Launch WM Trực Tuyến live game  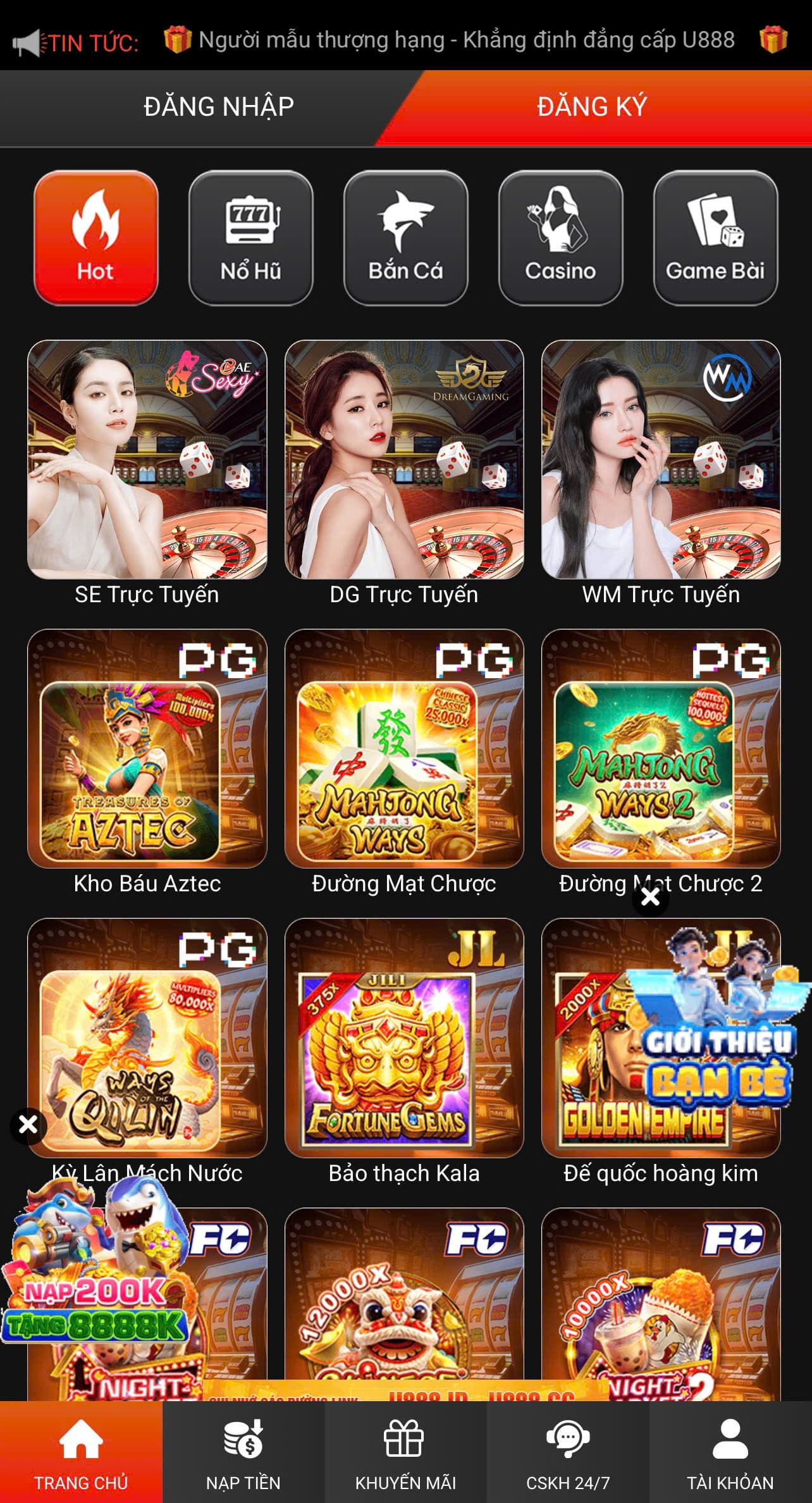661,460
